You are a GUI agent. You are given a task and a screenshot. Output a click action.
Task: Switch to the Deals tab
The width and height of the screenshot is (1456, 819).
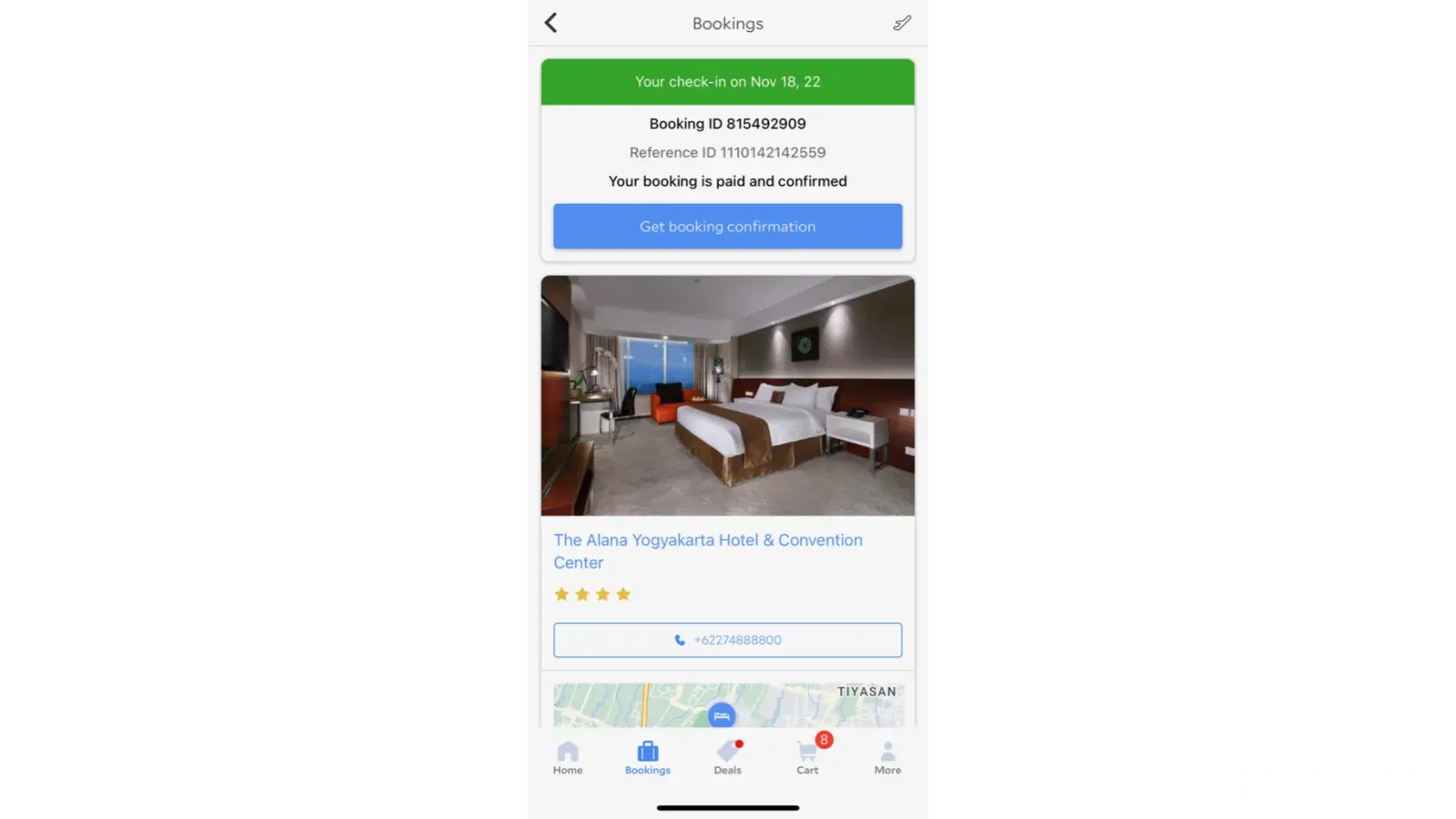click(727, 758)
